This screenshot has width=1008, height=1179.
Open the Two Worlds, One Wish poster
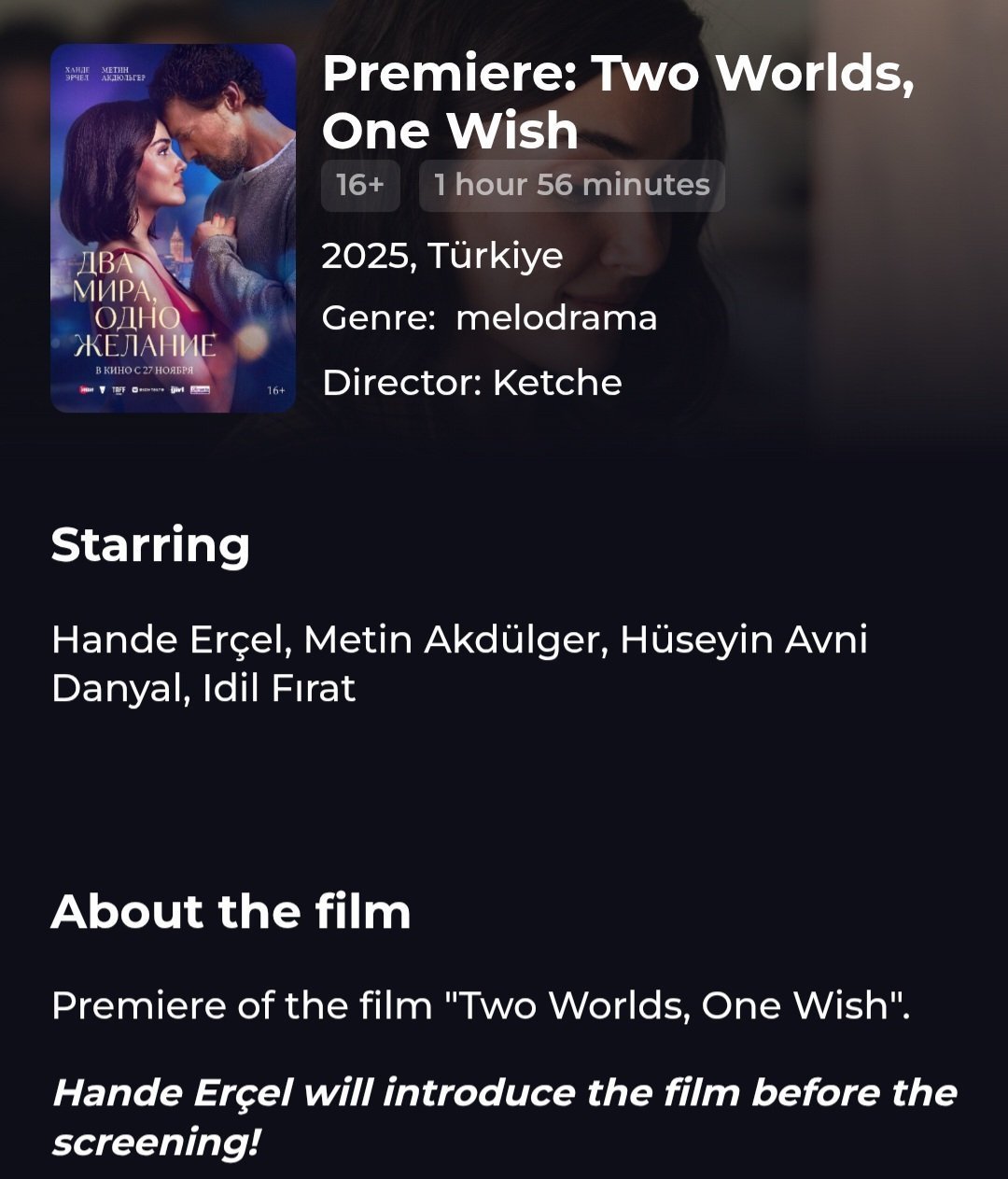click(173, 228)
